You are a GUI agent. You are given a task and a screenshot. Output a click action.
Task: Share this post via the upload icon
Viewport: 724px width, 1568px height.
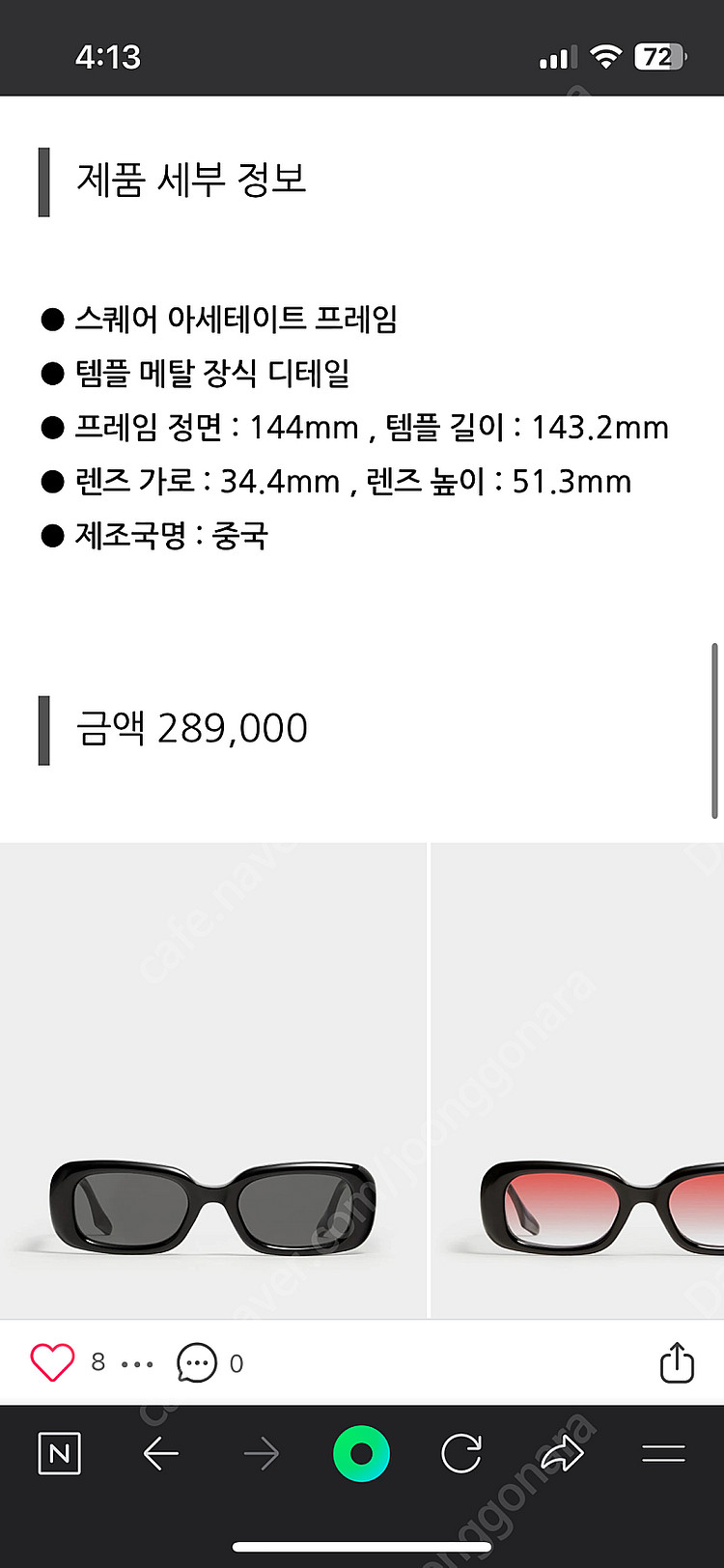point(676,1362)
